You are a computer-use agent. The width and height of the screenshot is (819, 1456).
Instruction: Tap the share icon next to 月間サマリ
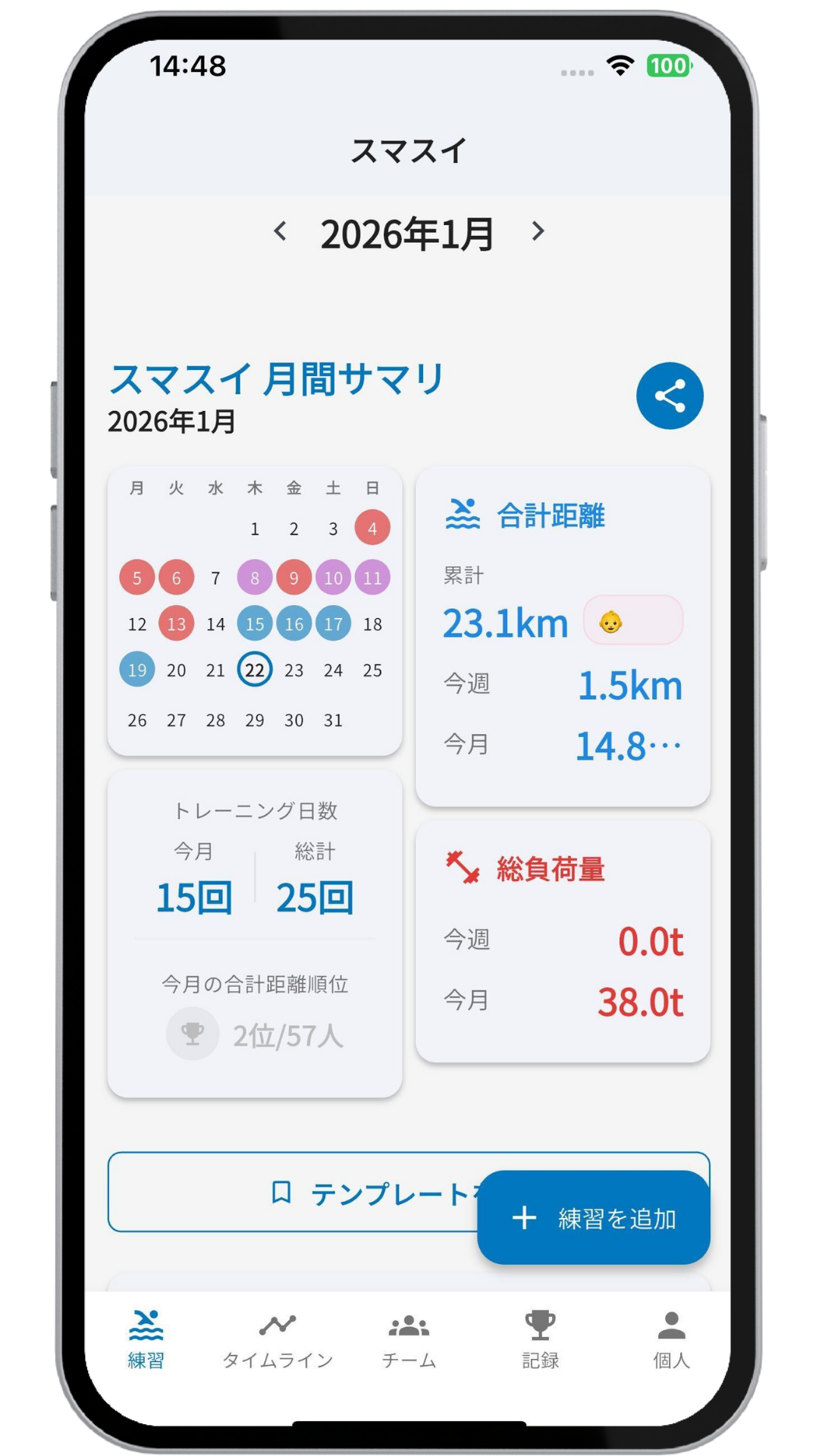pos(670,397)
